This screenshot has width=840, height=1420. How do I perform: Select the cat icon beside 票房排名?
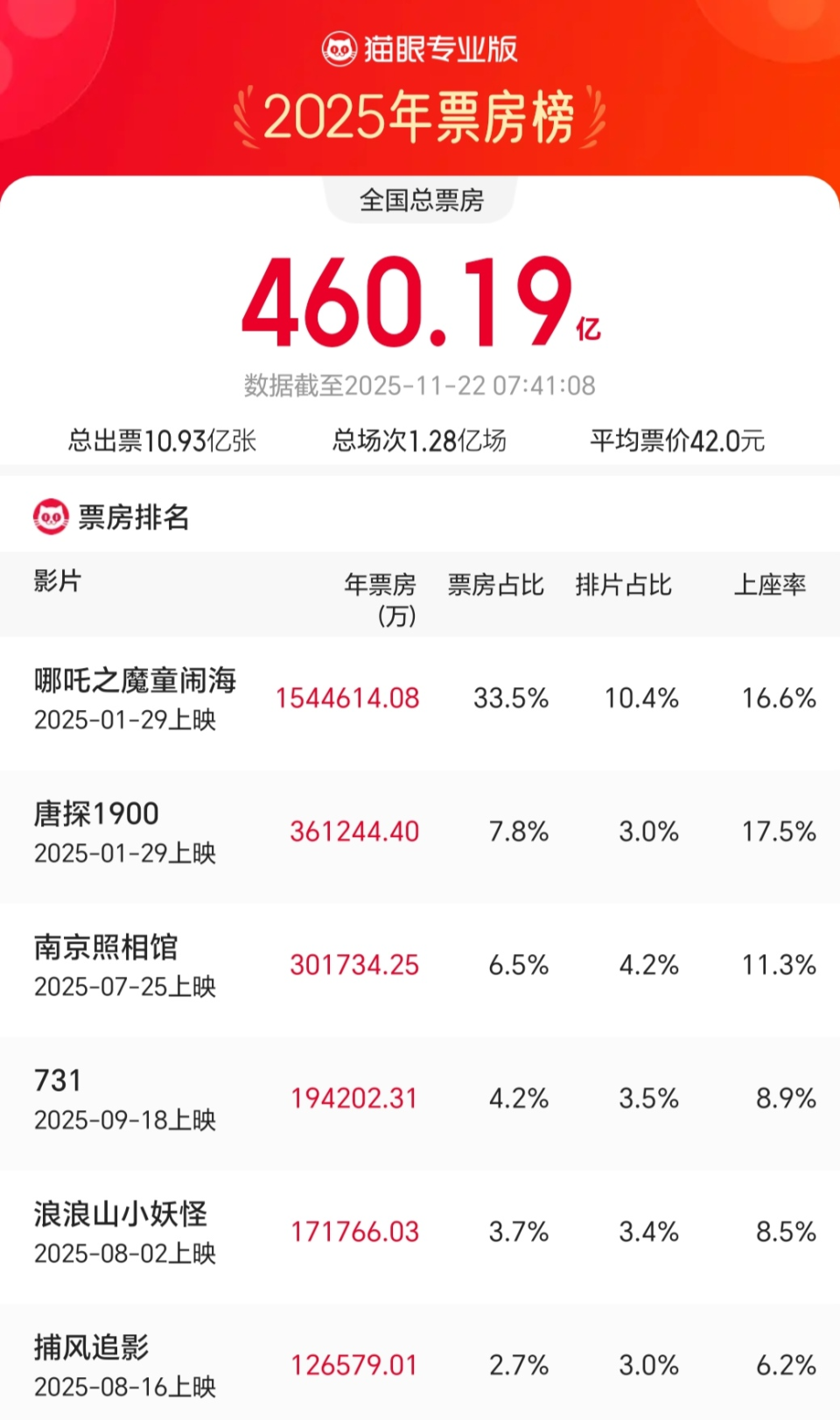click(50, 517)
